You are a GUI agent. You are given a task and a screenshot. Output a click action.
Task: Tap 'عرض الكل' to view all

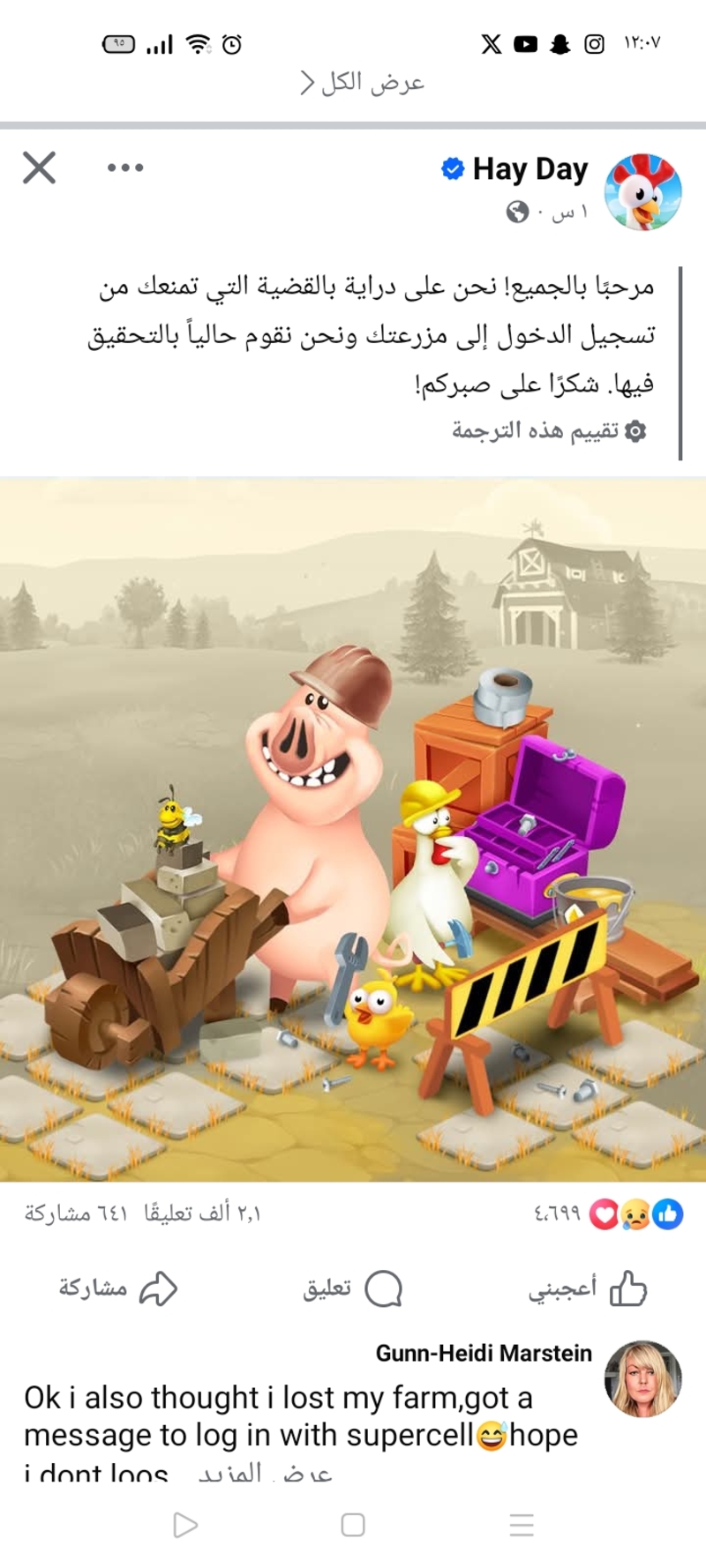tap(362, 83)
